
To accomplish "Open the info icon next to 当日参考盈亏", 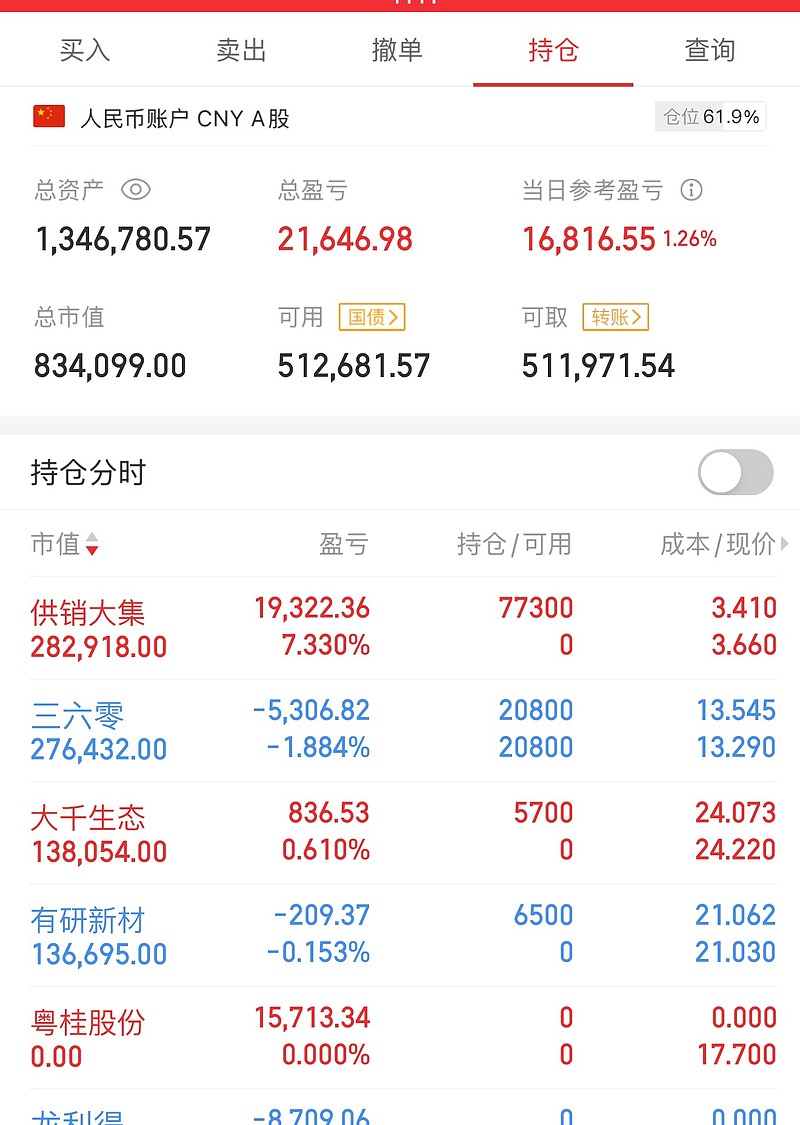I will click(692, 190).
